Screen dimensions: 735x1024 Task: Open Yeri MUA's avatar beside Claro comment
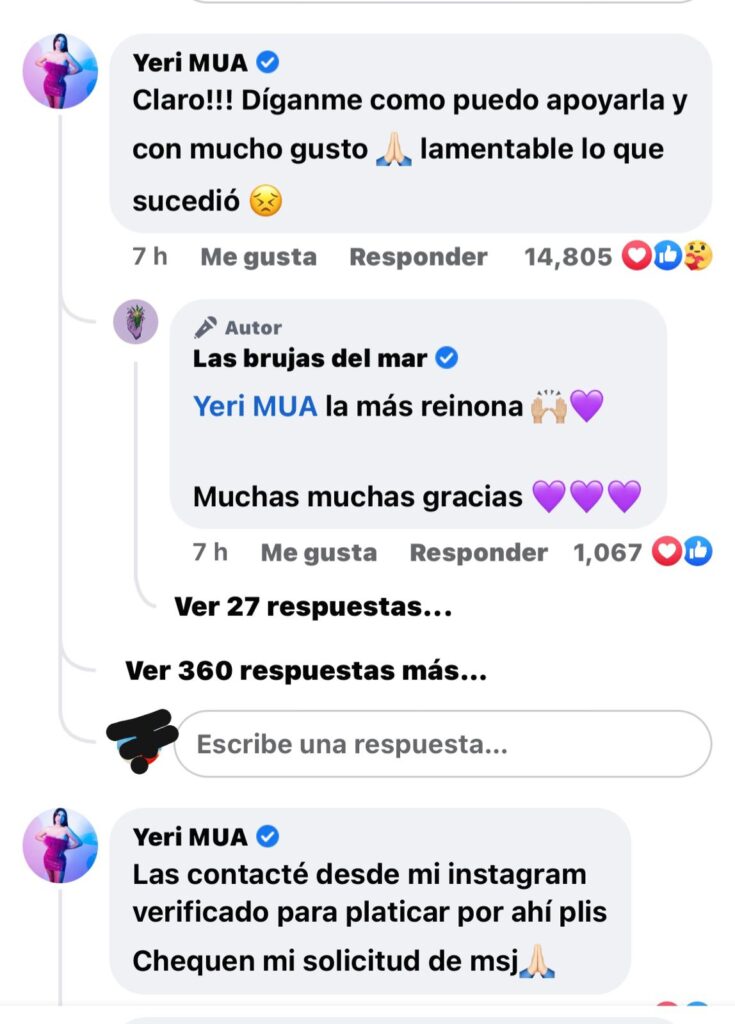pos(60,71)
